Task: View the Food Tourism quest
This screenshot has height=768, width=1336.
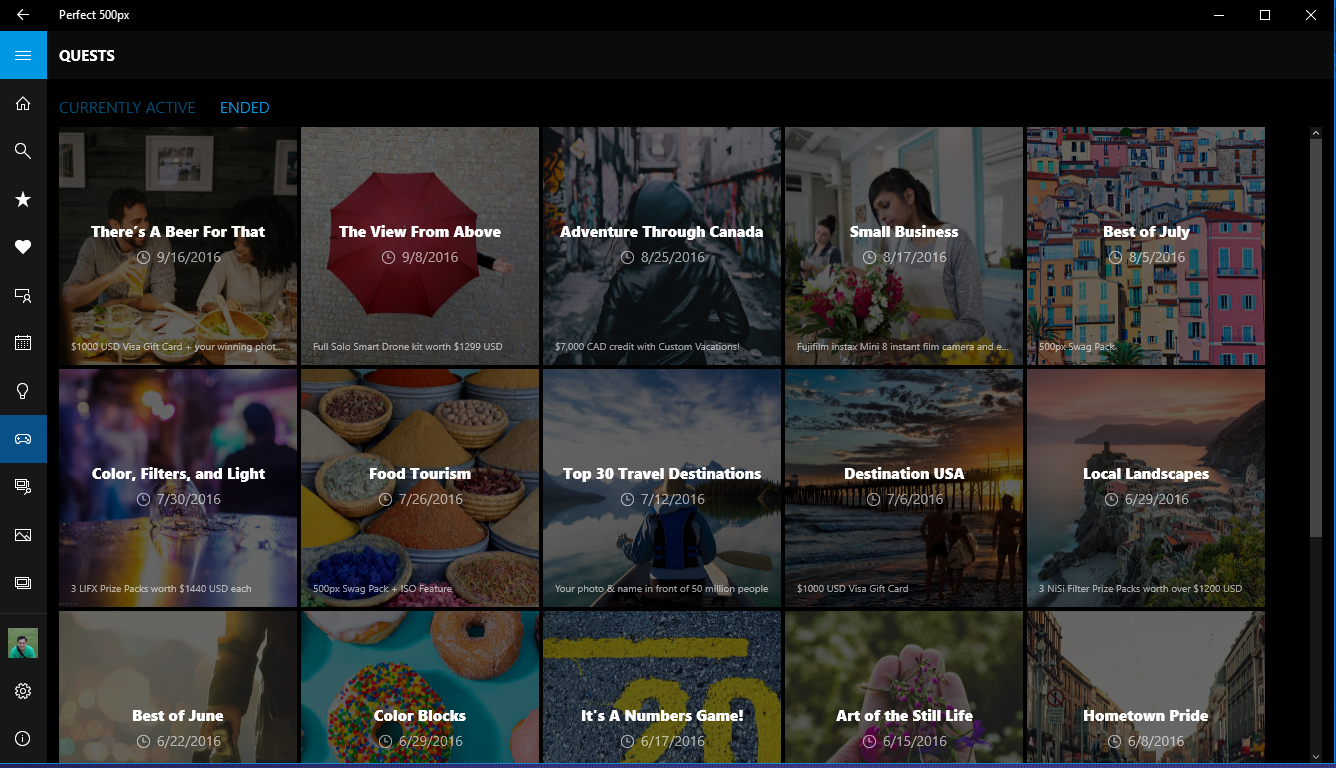Action: (420, 488)
